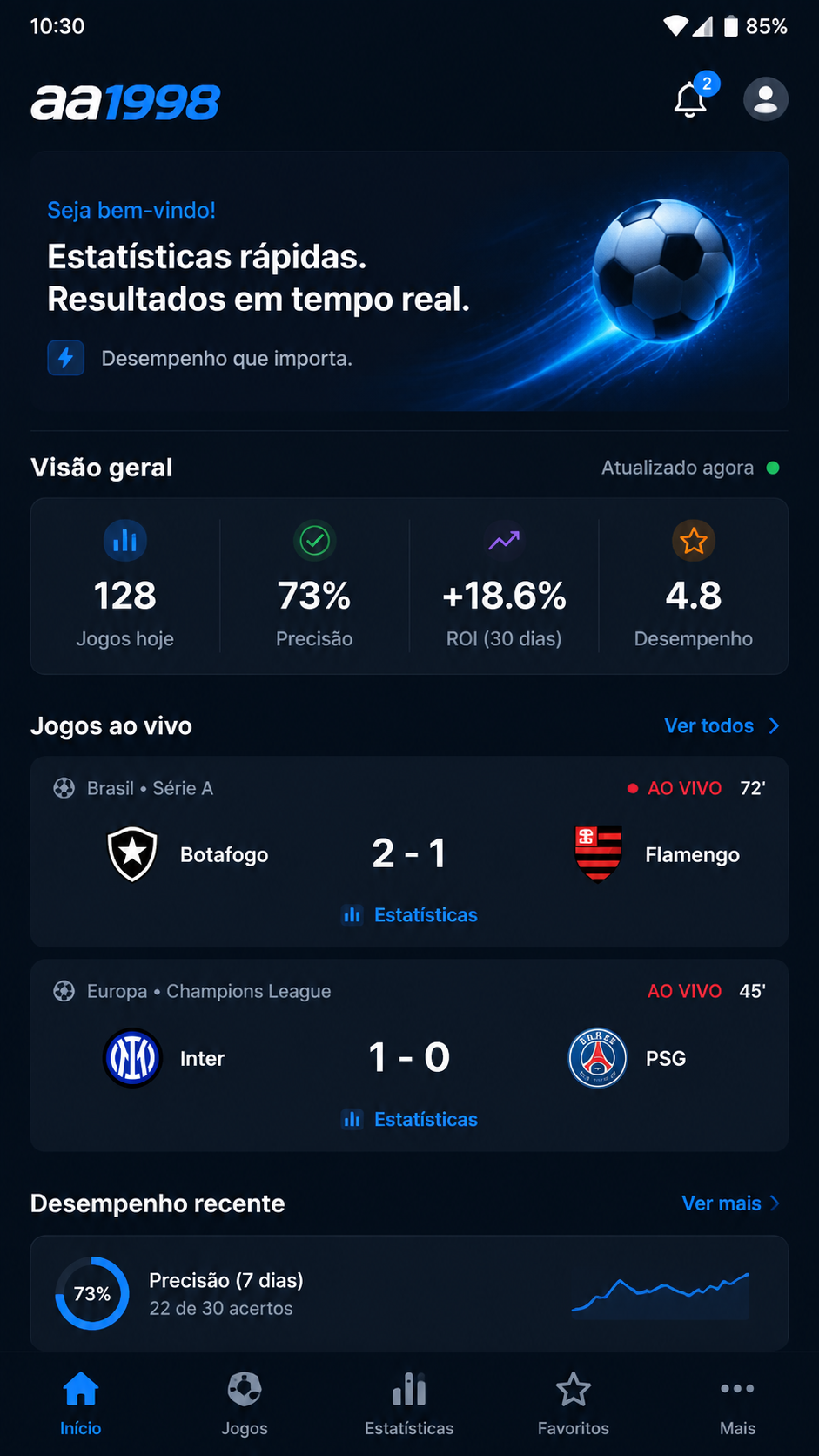This screenshot has height=1456, width=819.
Task: Open the Precisão (7 dias) card
Action: (x=409, y=1293)
